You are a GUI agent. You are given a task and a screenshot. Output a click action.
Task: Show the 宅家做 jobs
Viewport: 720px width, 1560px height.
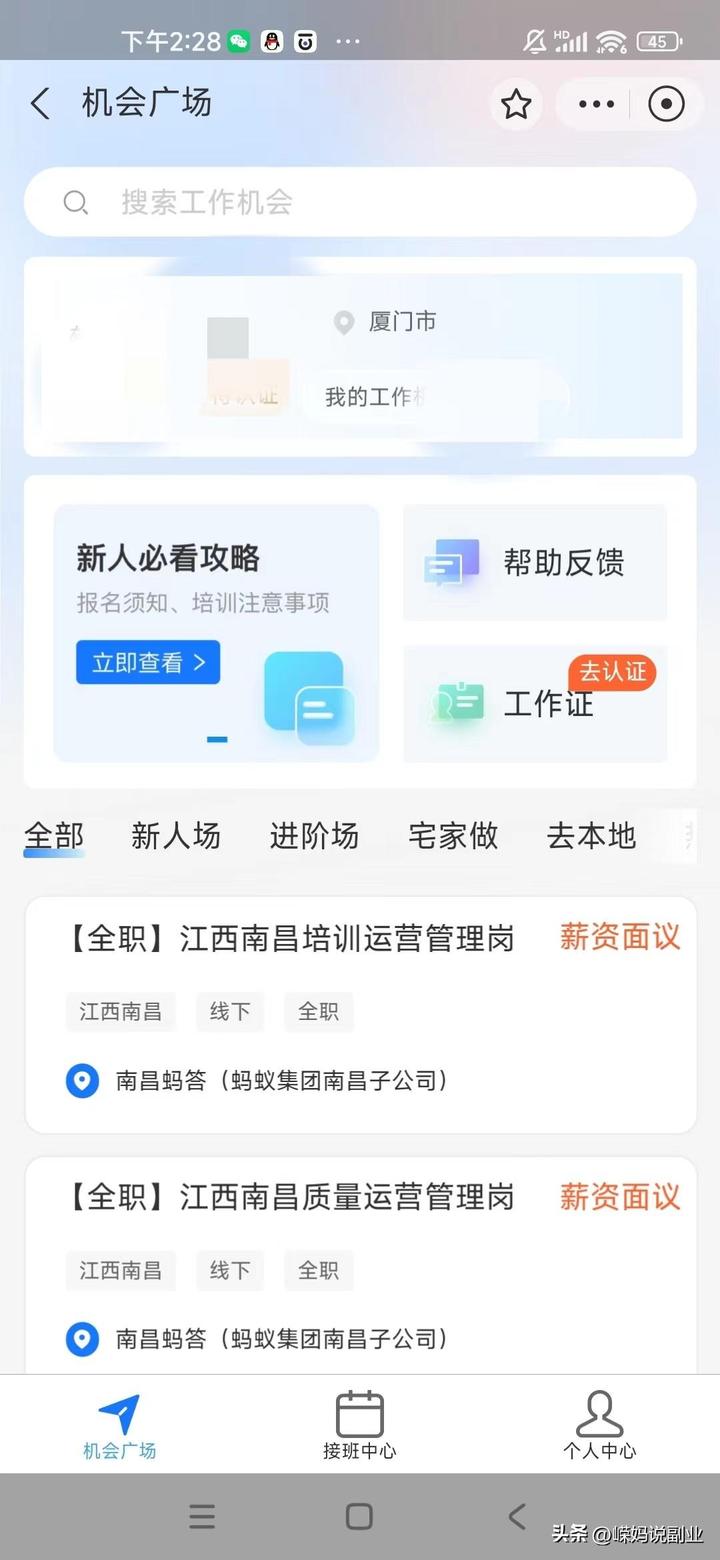pos(453,836)
